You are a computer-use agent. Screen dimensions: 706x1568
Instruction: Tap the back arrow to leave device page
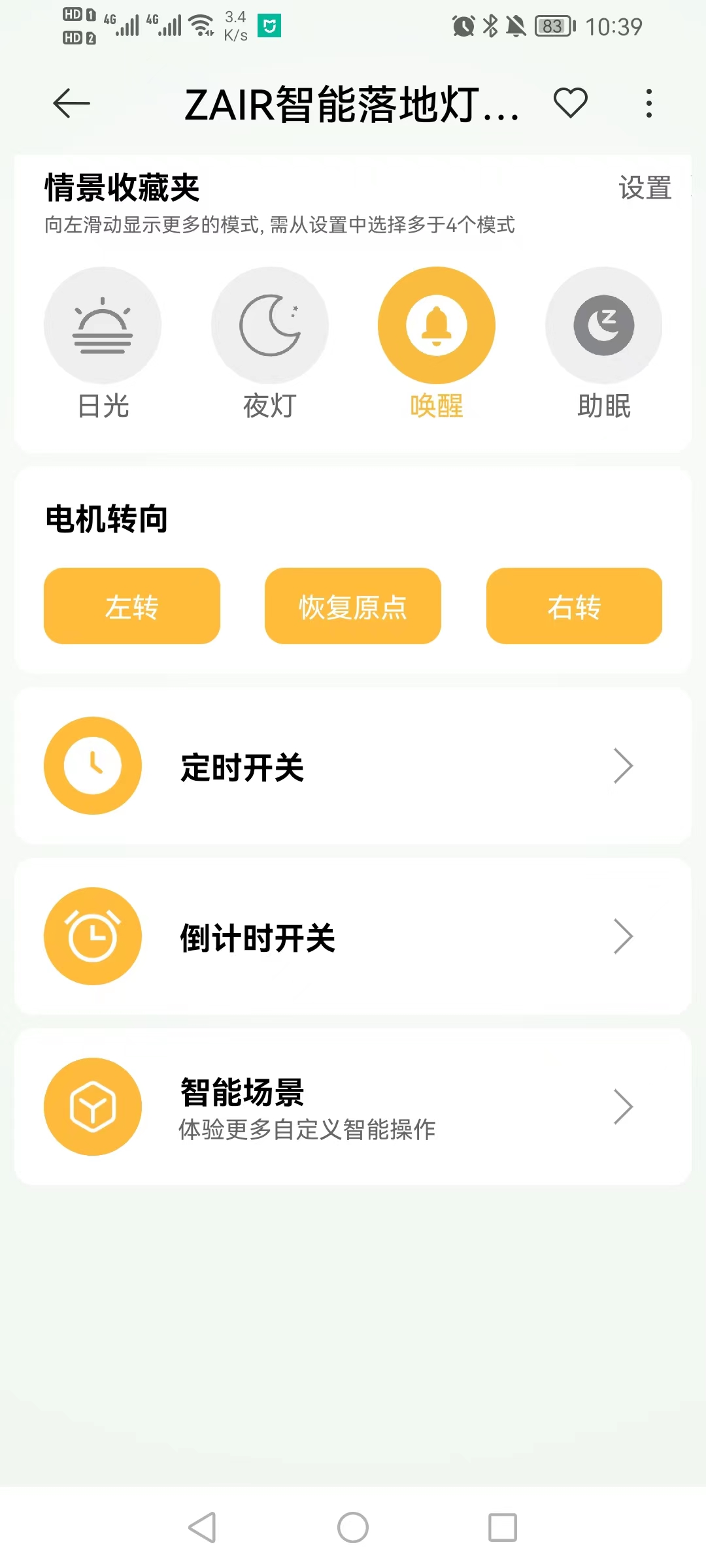pyautogui.click(x=70, y=103)
